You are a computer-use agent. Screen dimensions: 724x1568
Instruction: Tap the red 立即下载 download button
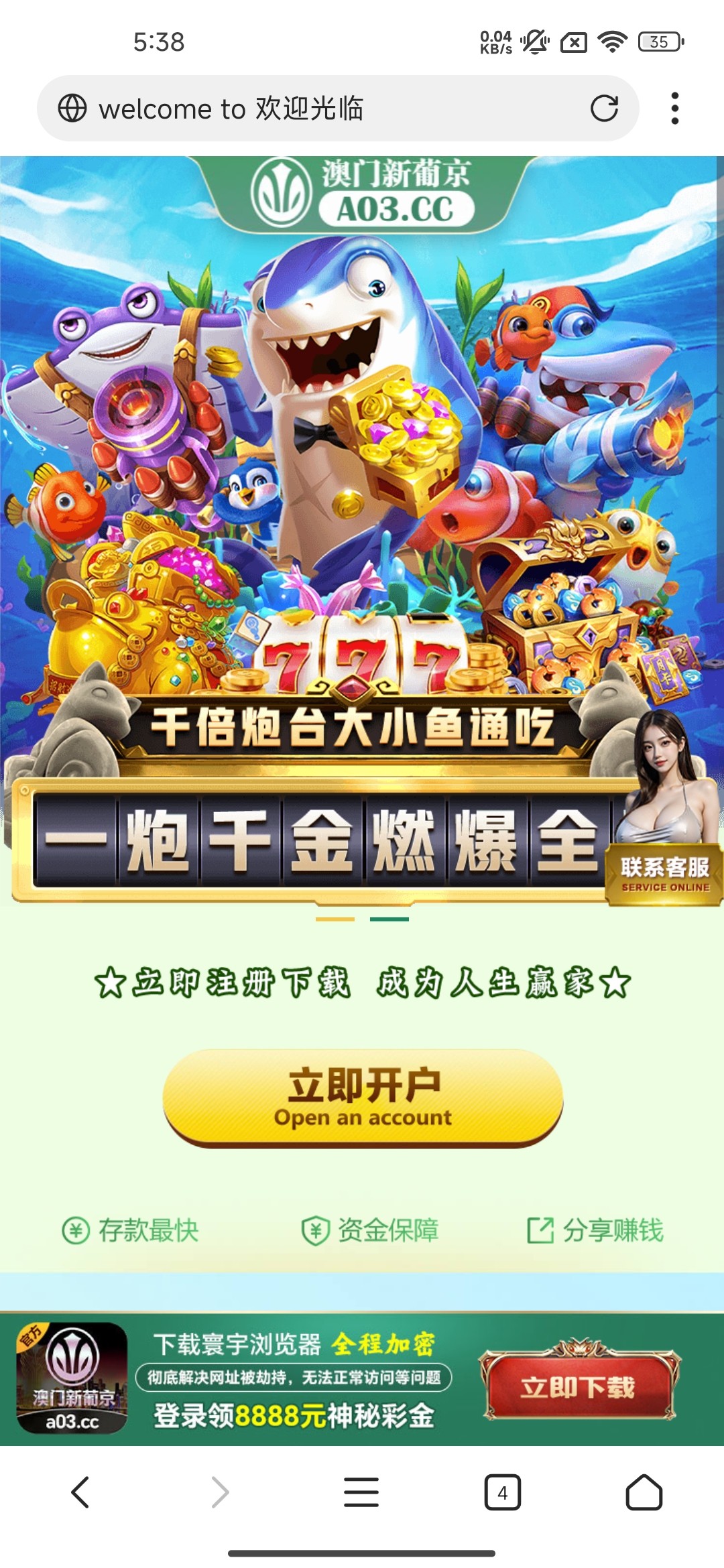click(x=578, y=1387)
